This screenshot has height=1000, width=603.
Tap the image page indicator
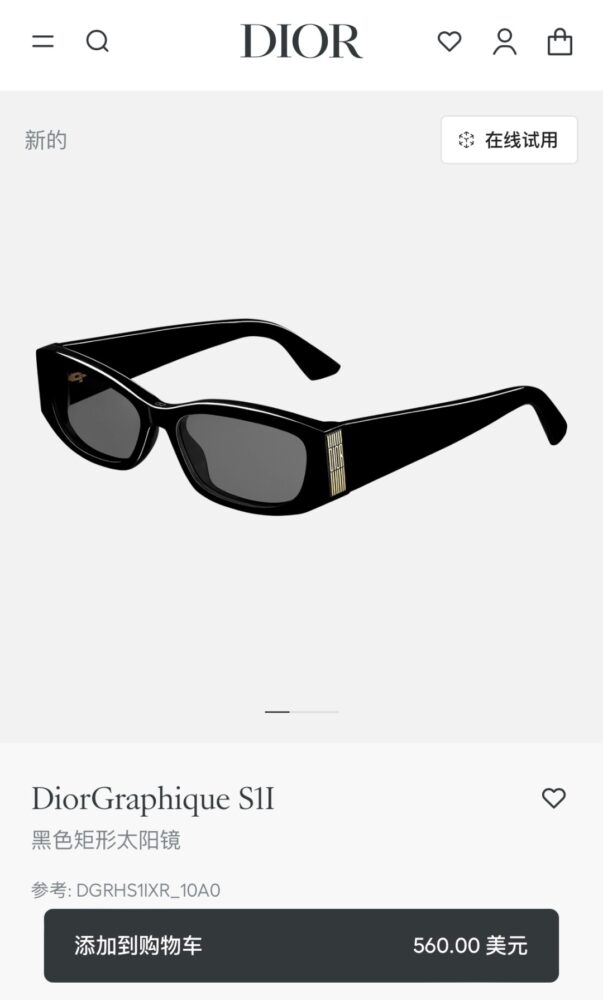click(x=302, y=711)
